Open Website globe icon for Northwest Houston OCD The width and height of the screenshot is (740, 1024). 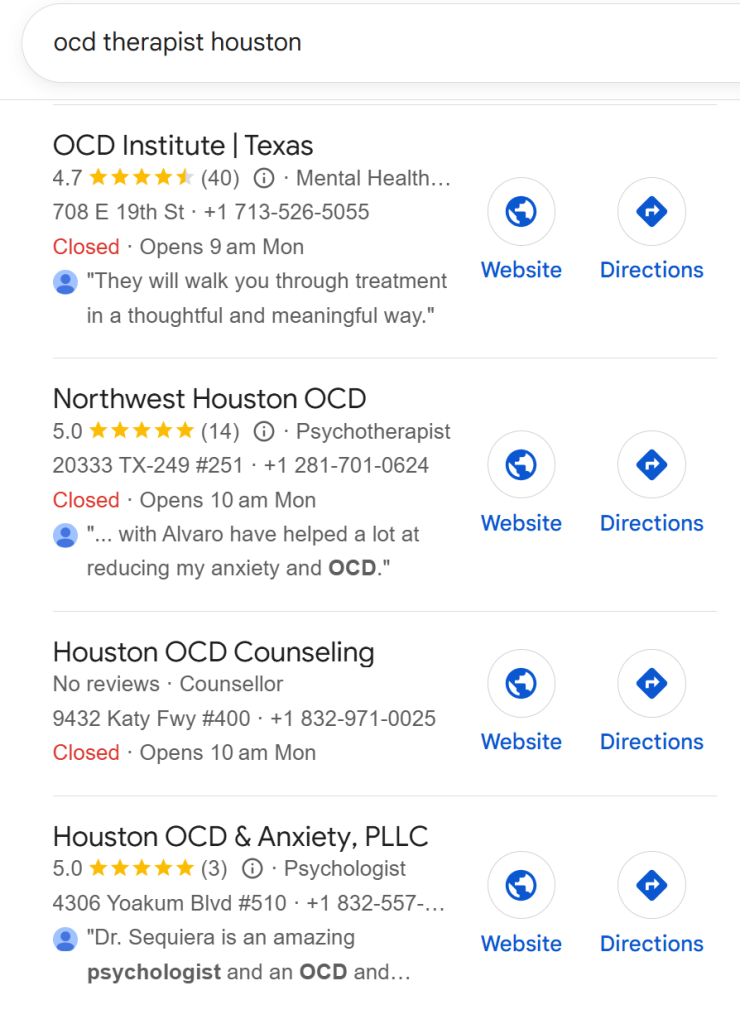click(520, 465)
